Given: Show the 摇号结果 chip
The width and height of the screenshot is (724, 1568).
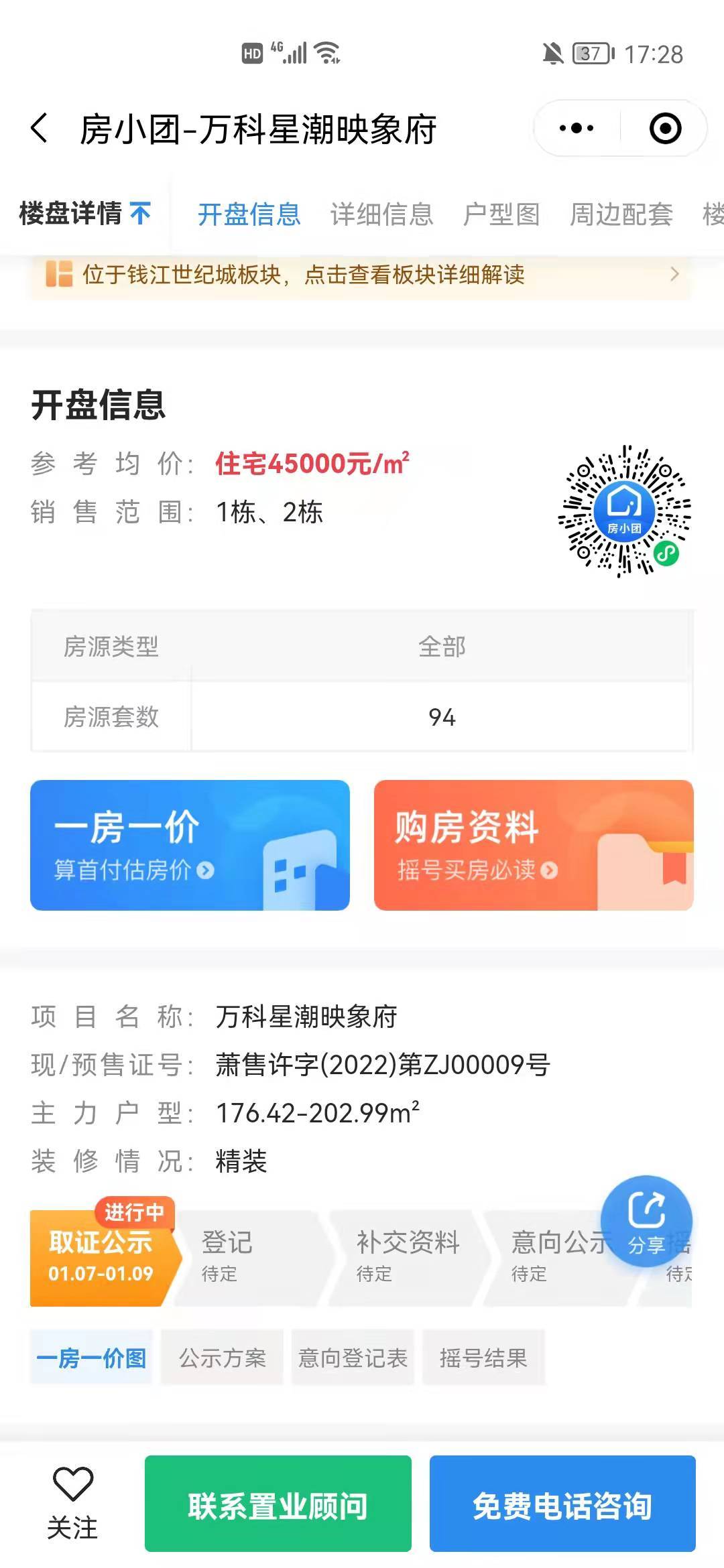Looking at the screenshot, I should [x=483, y=1358].
